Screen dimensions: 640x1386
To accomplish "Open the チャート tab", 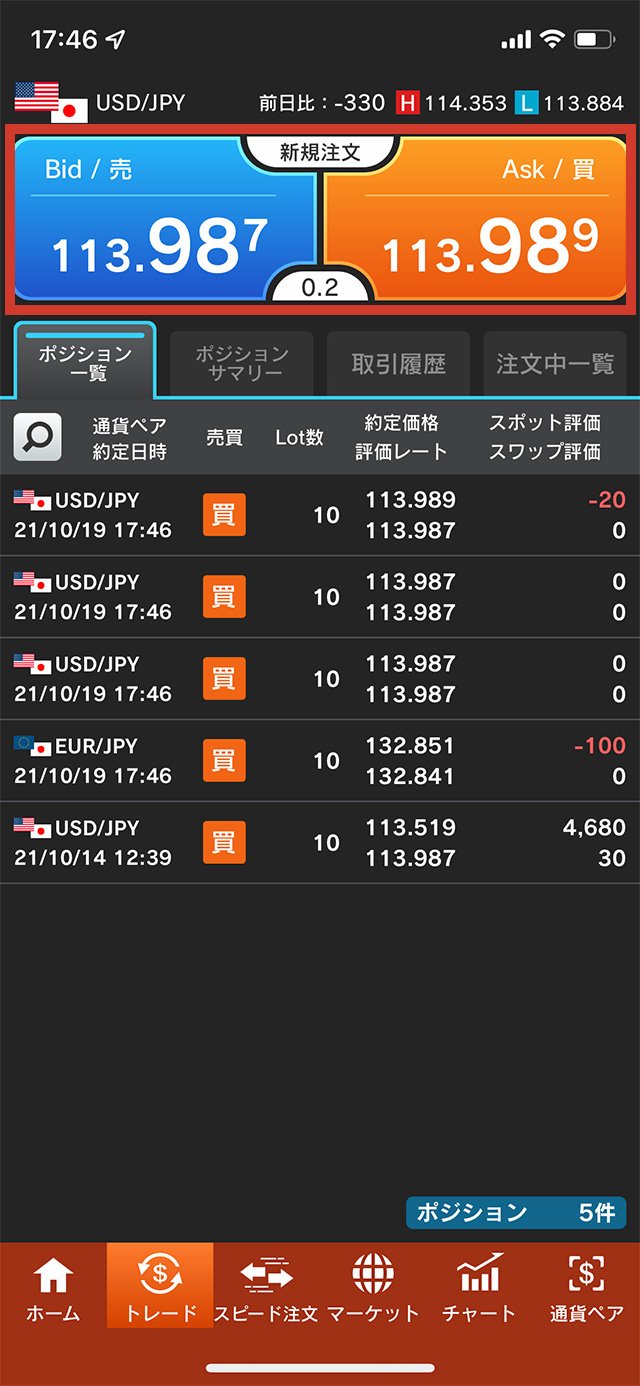I will click(479, 1290).
